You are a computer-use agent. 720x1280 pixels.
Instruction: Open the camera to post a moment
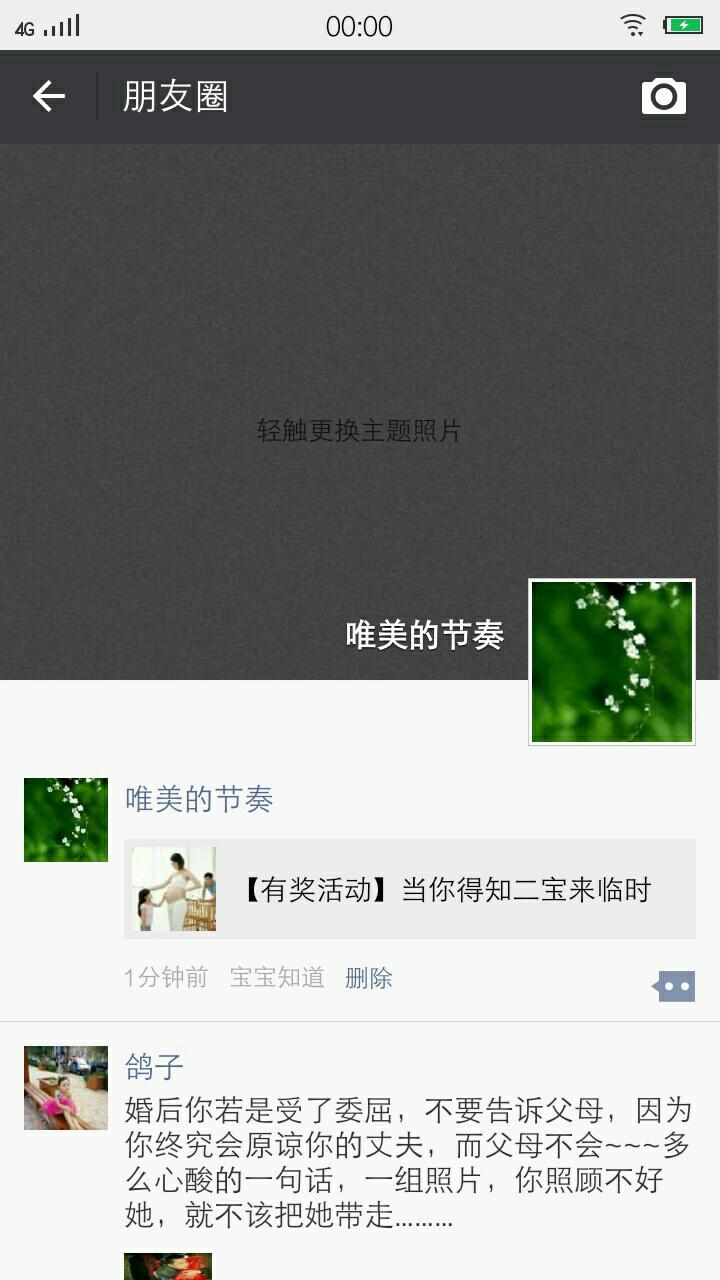(664, 97)
